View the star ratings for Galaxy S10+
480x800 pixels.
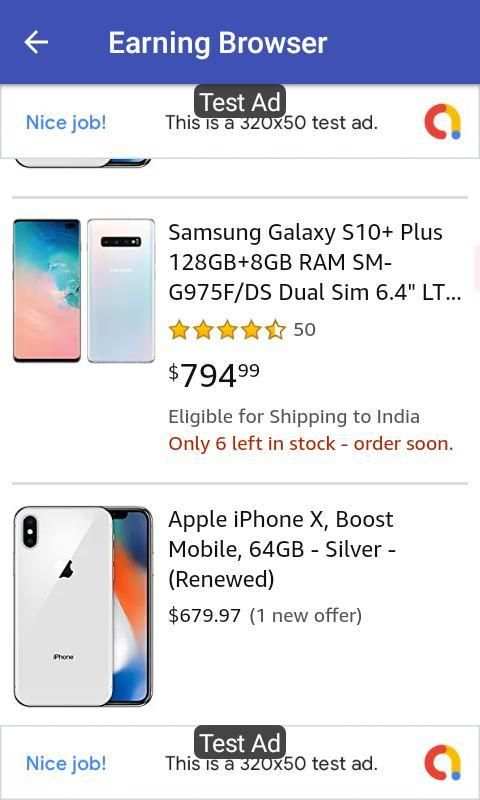tap(227, 330)
